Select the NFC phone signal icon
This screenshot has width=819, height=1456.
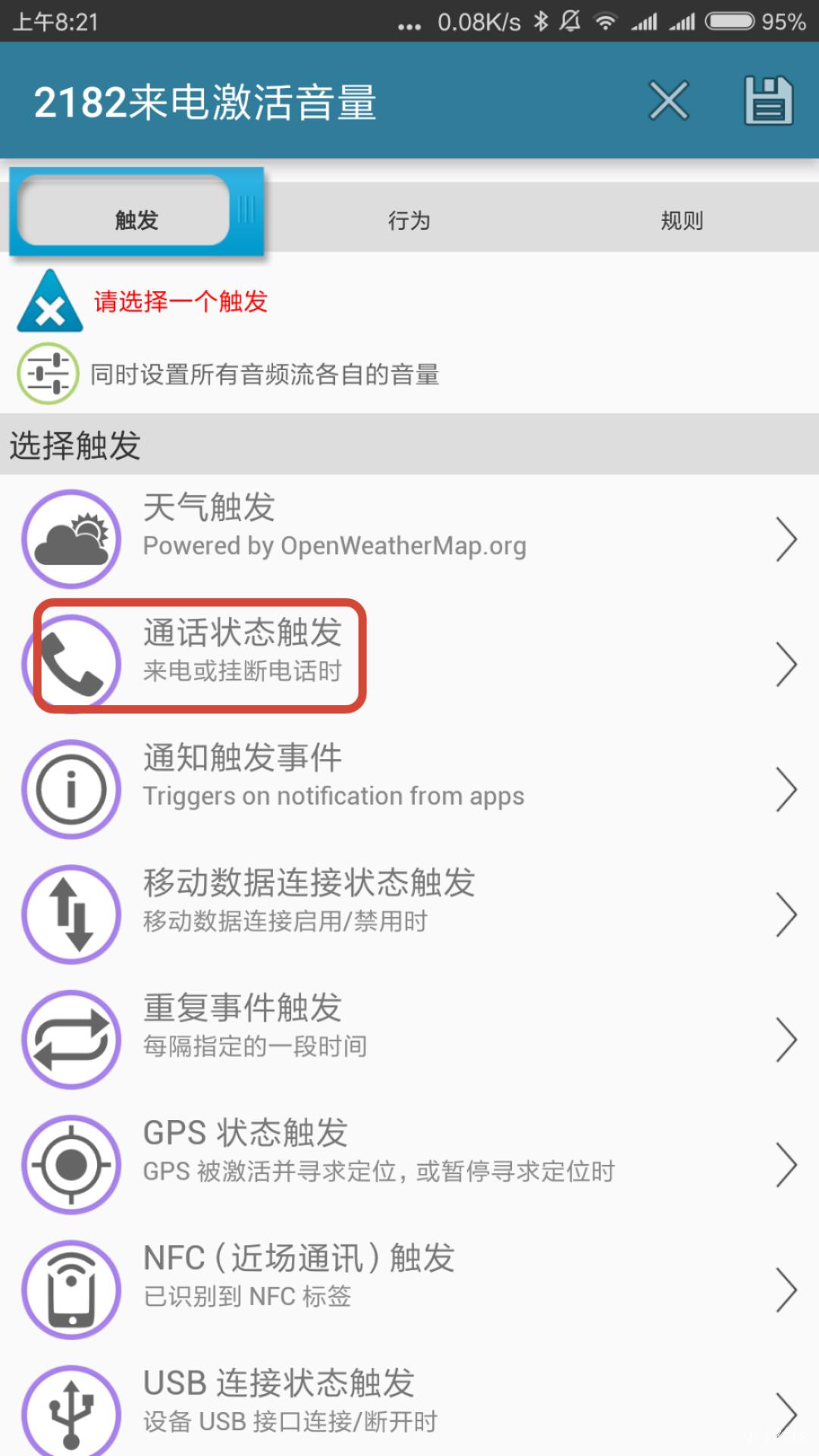click(x=71, y=1288)
